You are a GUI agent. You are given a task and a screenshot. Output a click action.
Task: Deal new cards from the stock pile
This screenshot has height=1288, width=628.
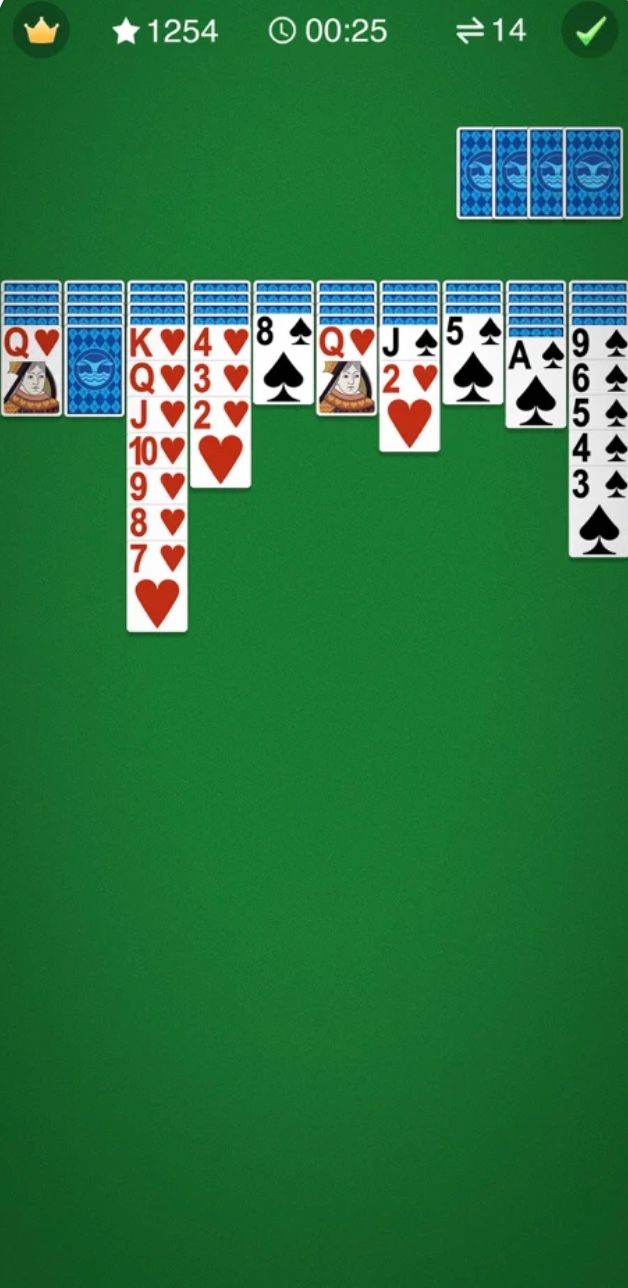[x=593, y=172]
